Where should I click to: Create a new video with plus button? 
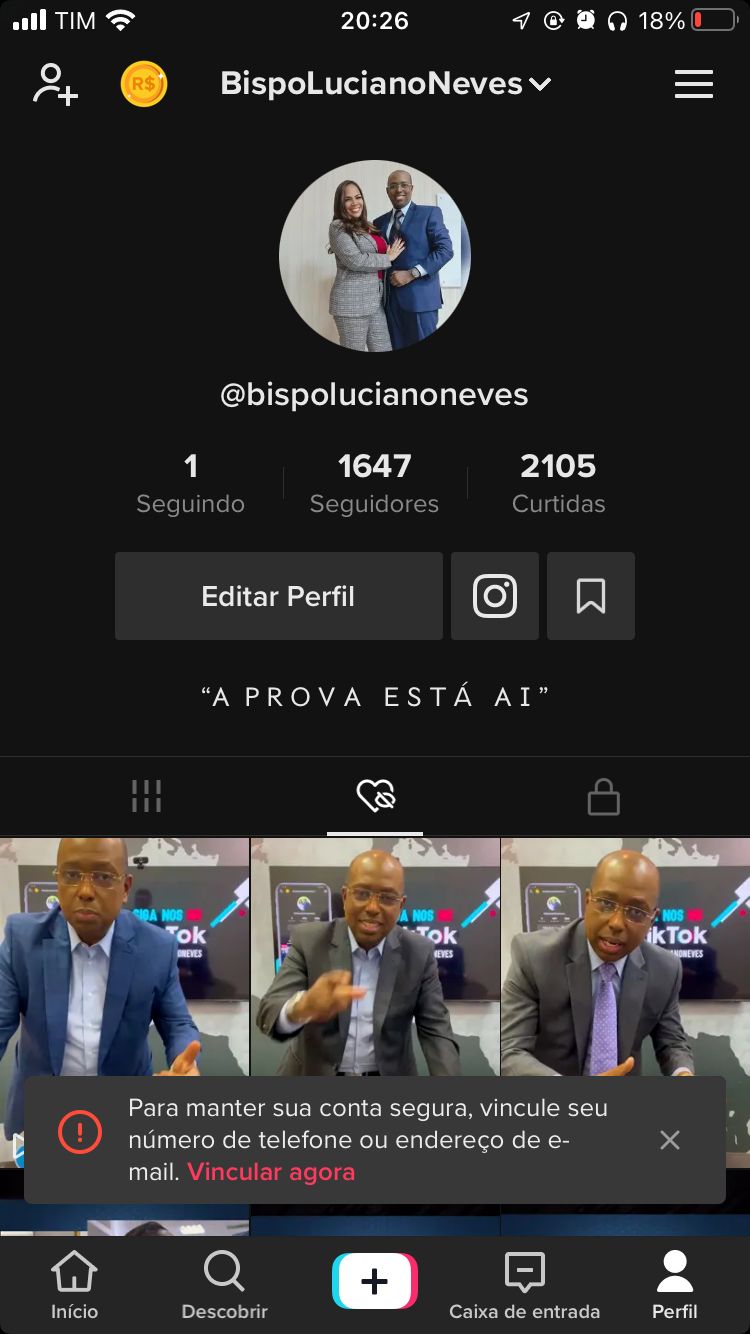(x=375, y=1281)
